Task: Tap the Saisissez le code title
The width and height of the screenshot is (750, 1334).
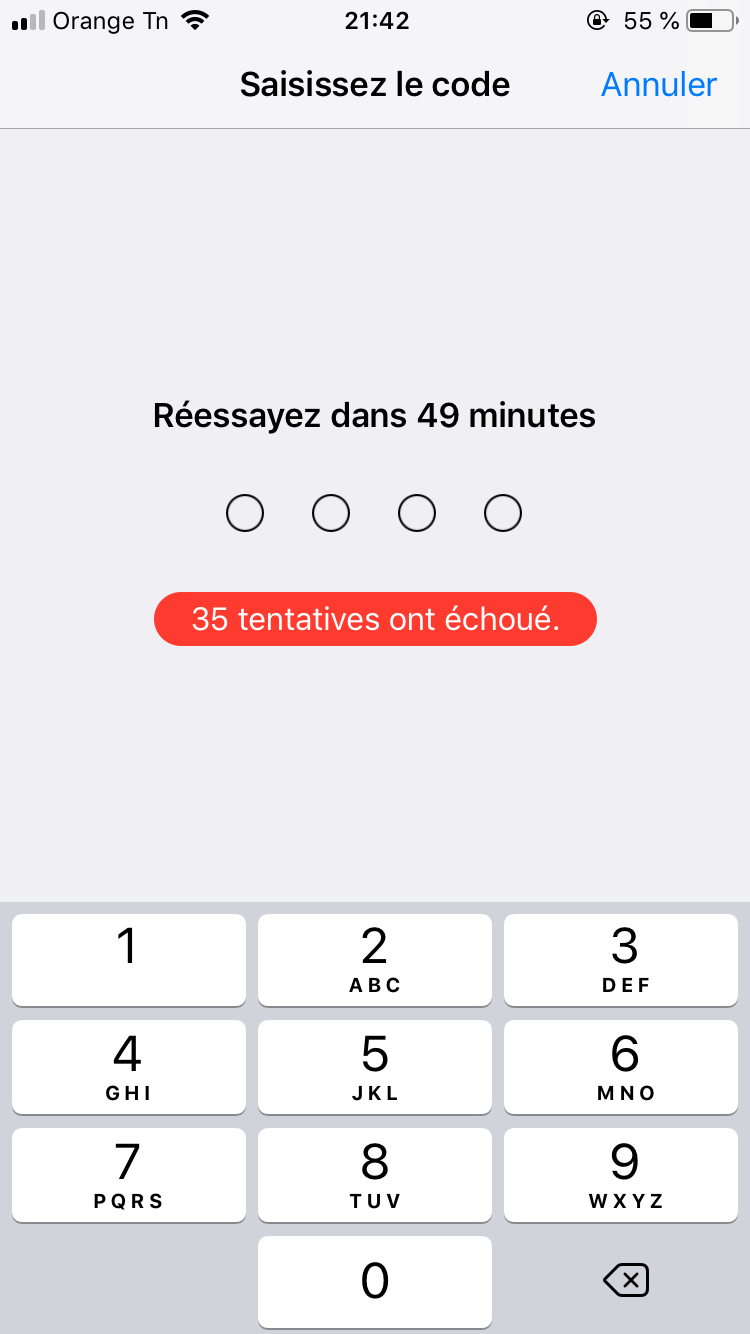Action: click(x=375, y=84)
